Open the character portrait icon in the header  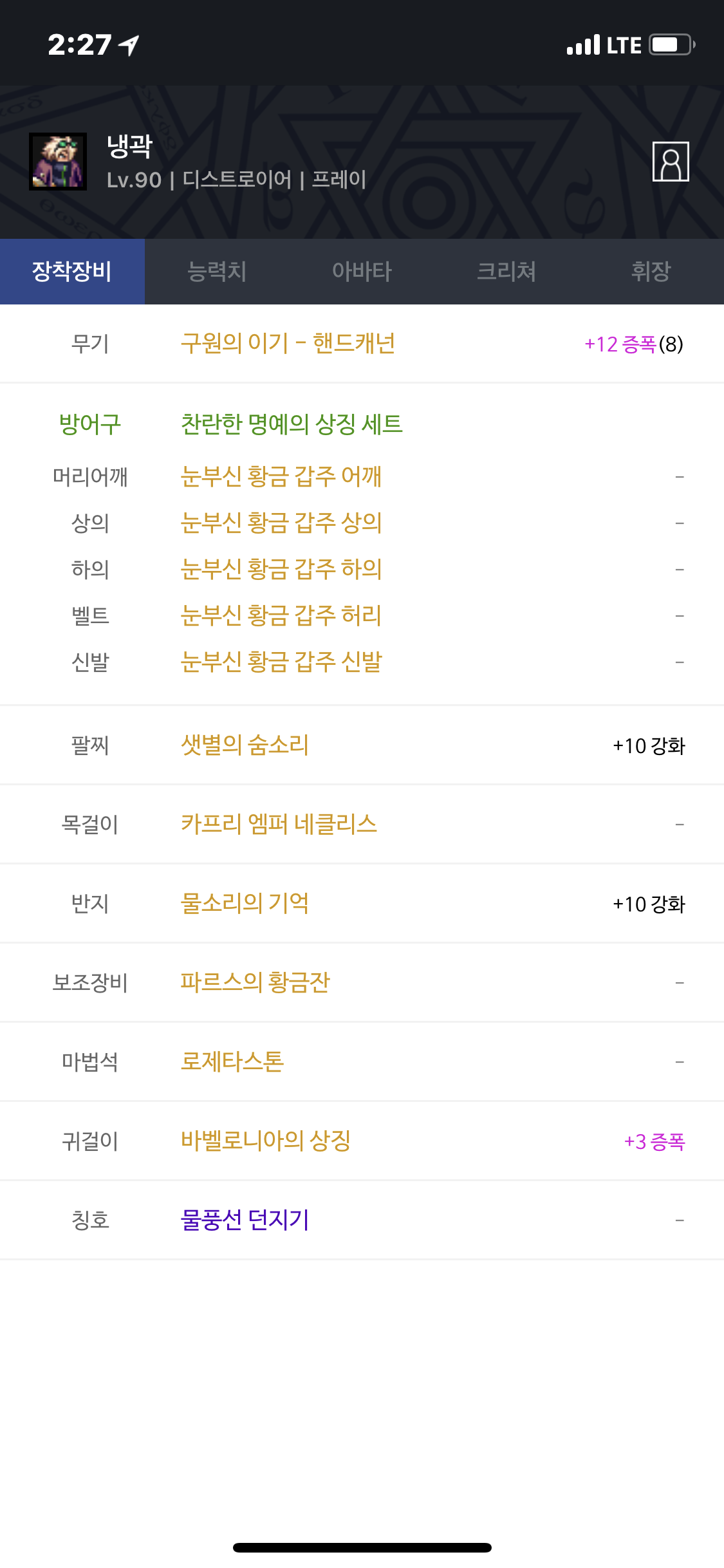tap(671, 162)
